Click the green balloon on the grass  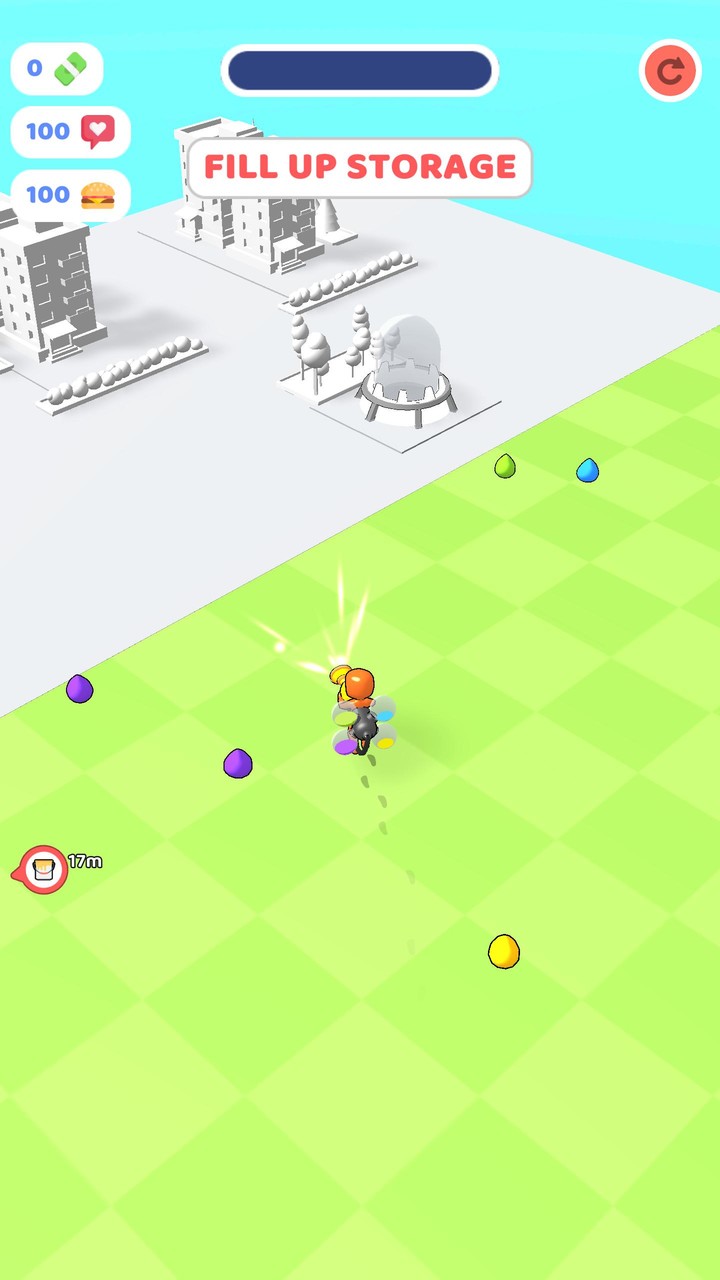click(503, 466)
